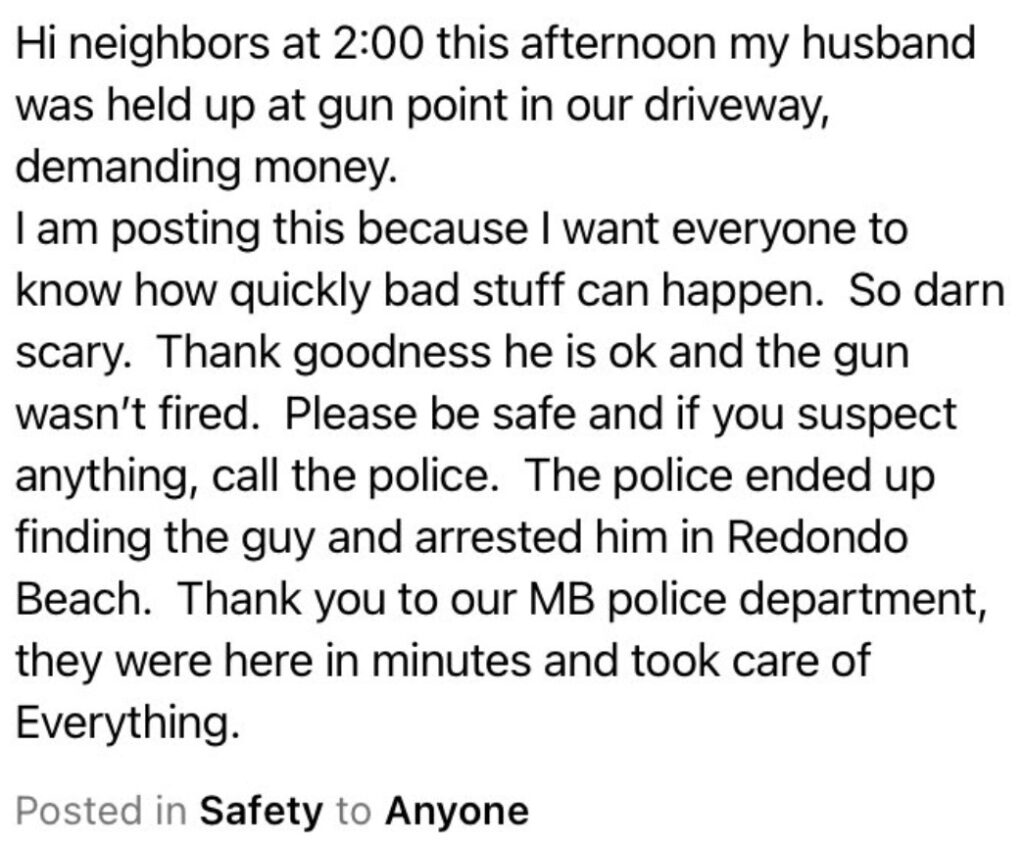Tap the Anyone audience link
Viewport: 1024px width, 846px height.
click(x=457, y=810)
